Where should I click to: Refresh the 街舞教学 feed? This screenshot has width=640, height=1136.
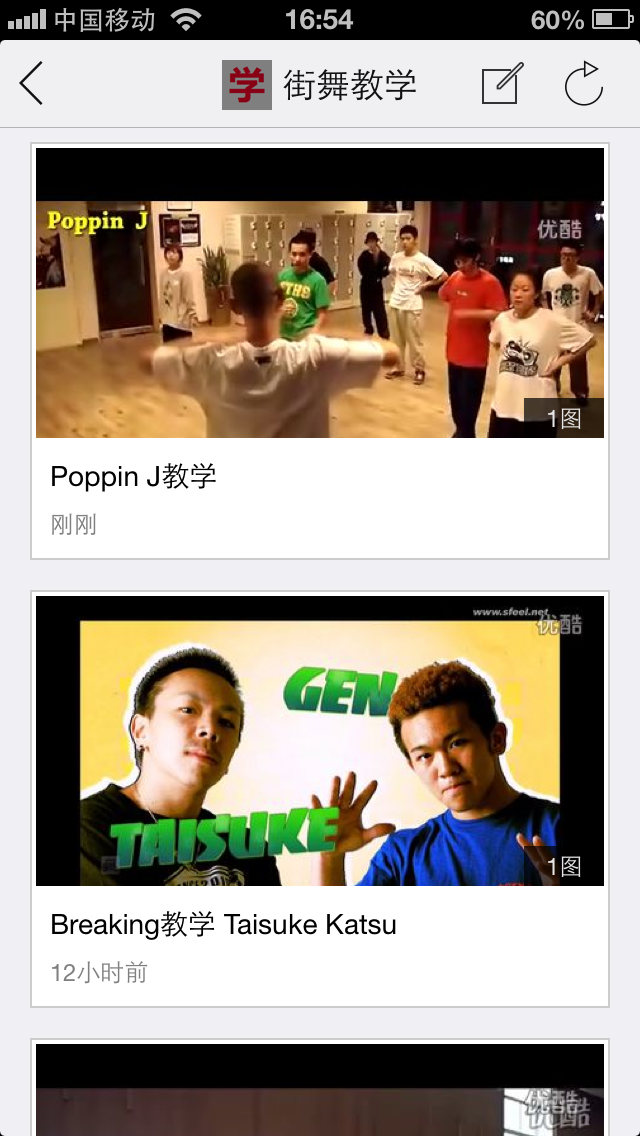coord(584,84)
